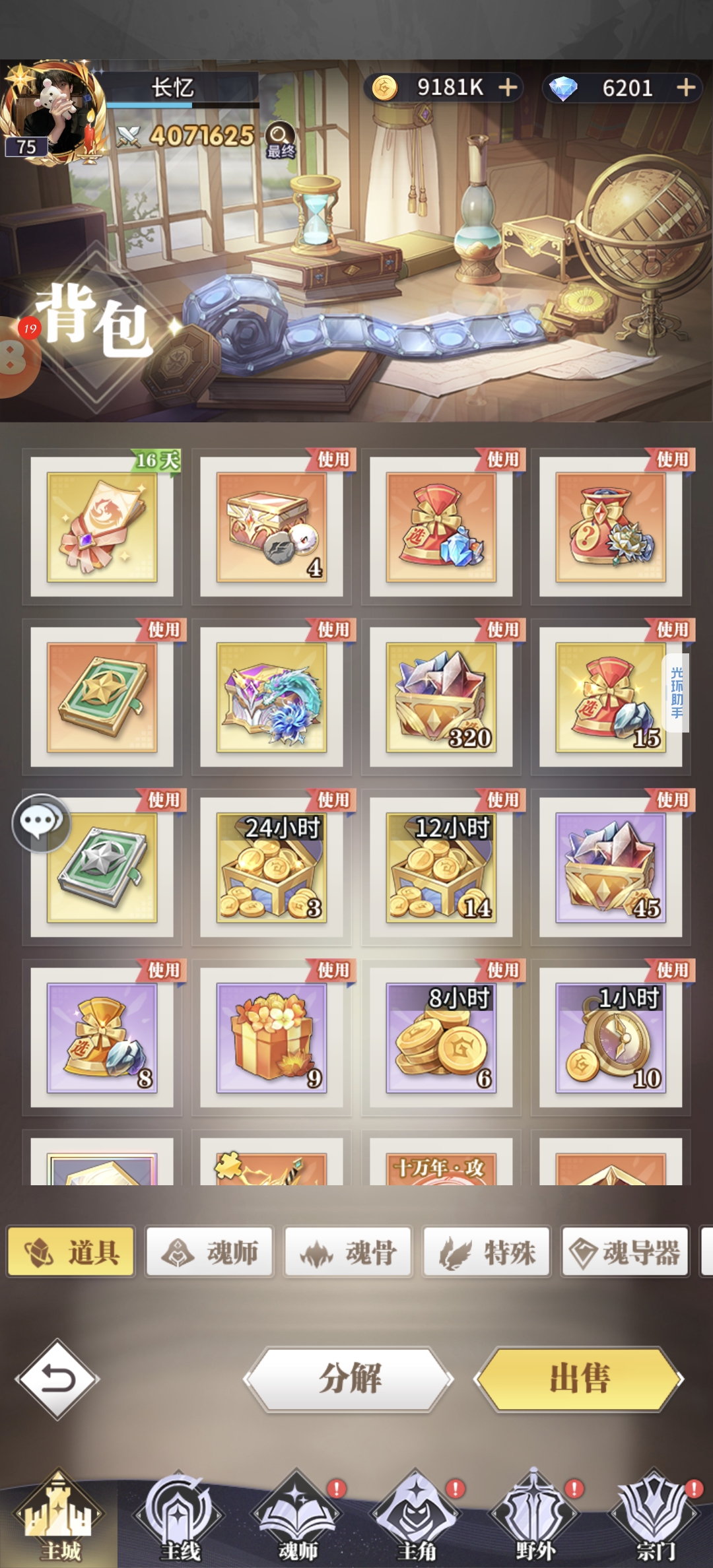The image size is (713, 1568).
Task: Switch to the 魂导器 category tab
Action: coord(626,1252)
